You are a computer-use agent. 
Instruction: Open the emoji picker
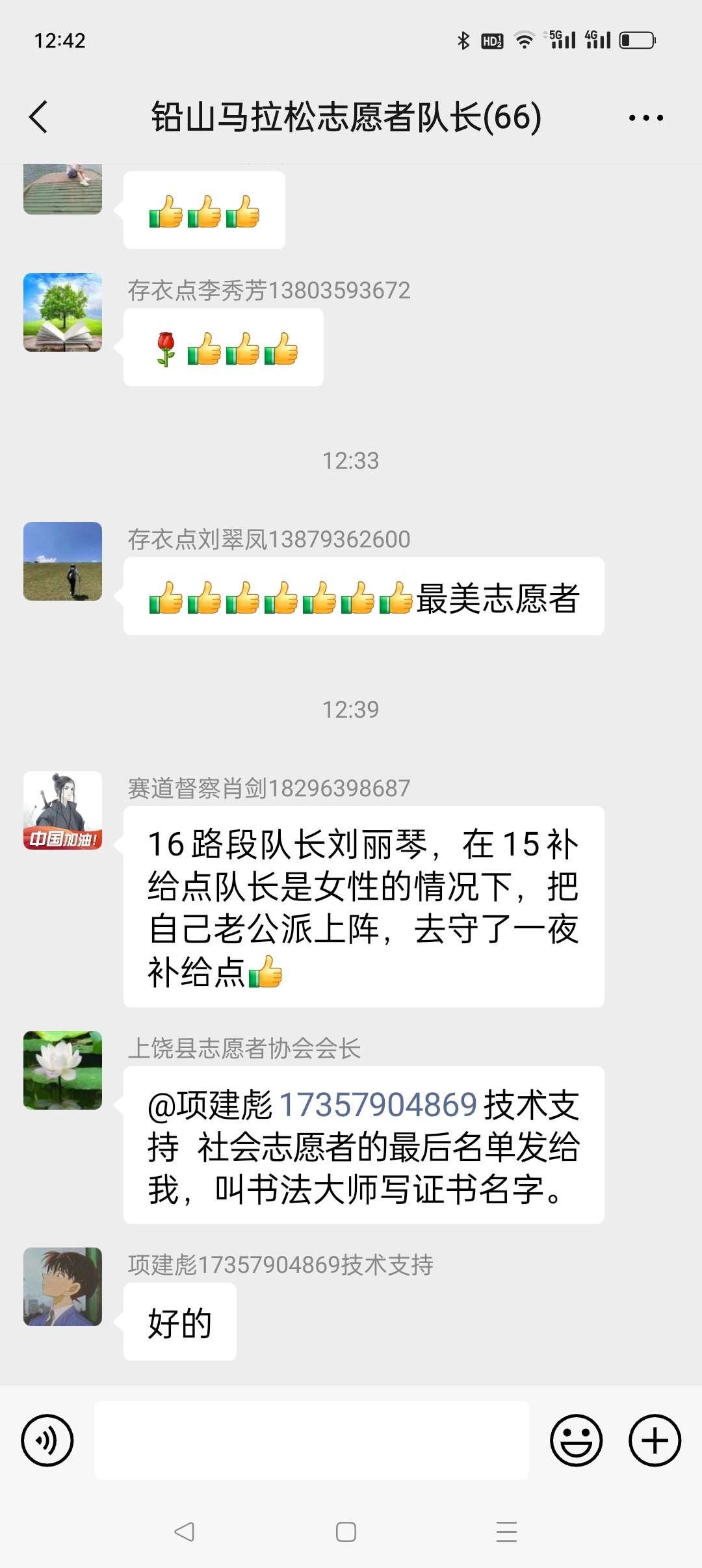pyautogui.click(x=576, y=1440)
